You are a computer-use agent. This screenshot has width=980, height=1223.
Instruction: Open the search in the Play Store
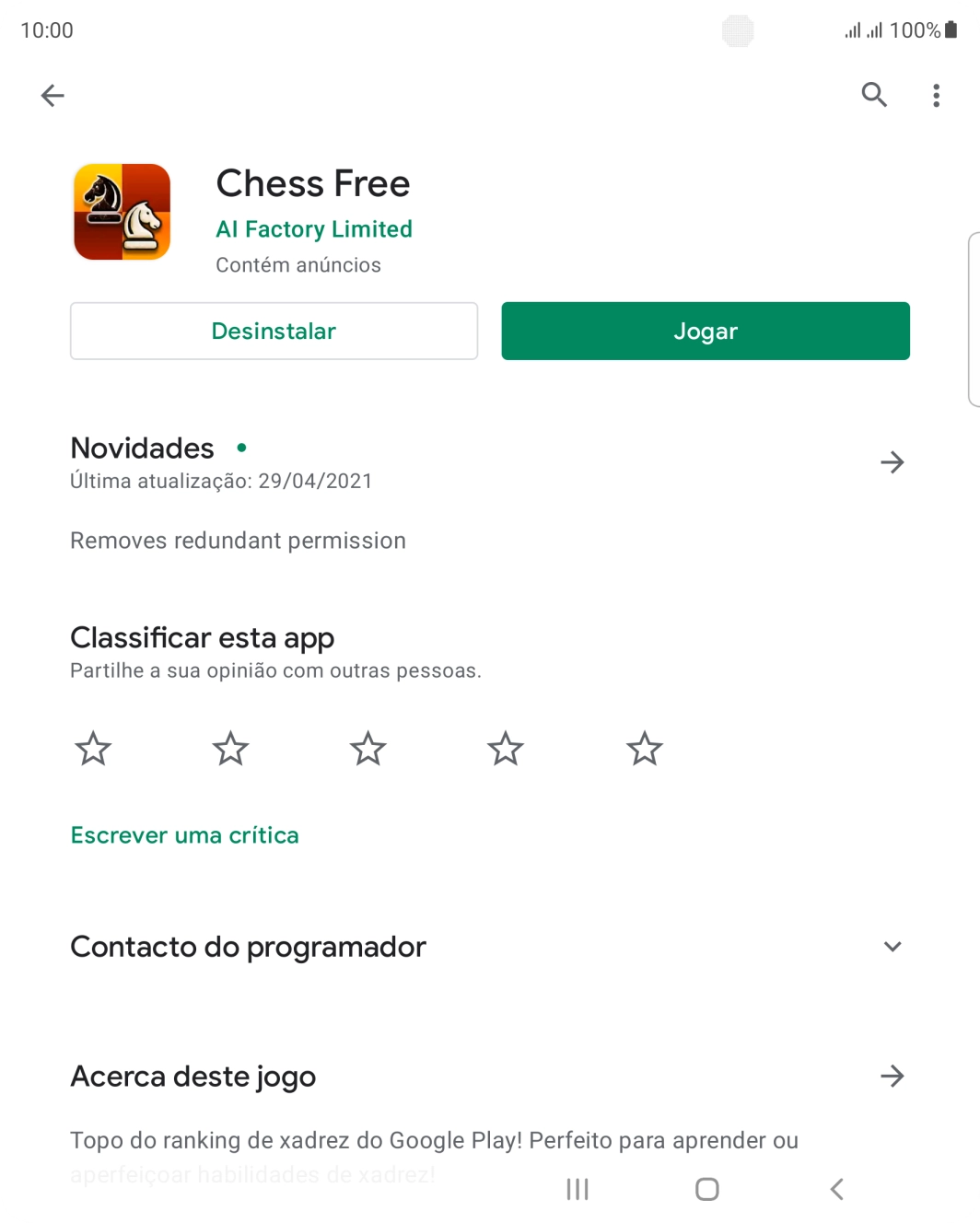click(x=873, y=94)
